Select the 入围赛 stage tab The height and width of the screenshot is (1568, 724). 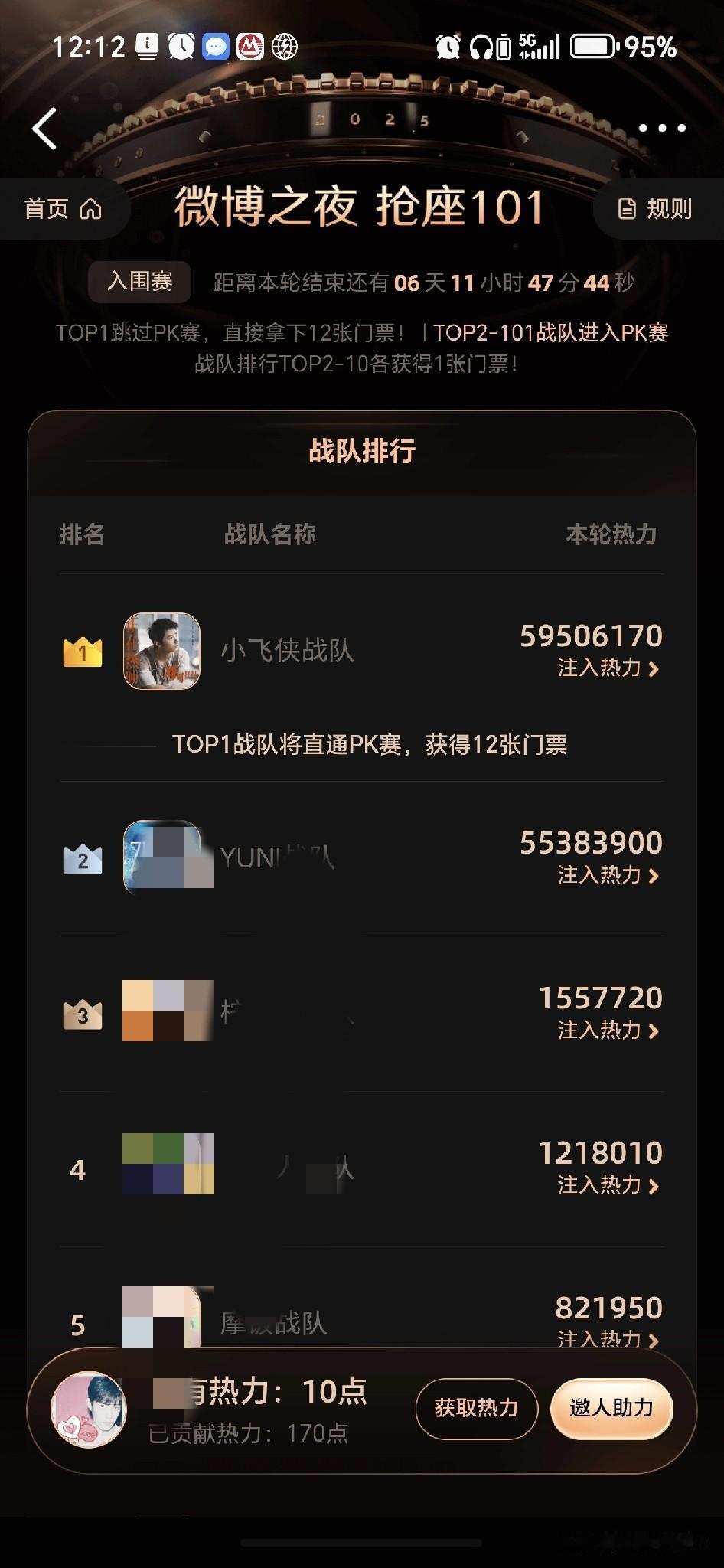tap(139, 282)
